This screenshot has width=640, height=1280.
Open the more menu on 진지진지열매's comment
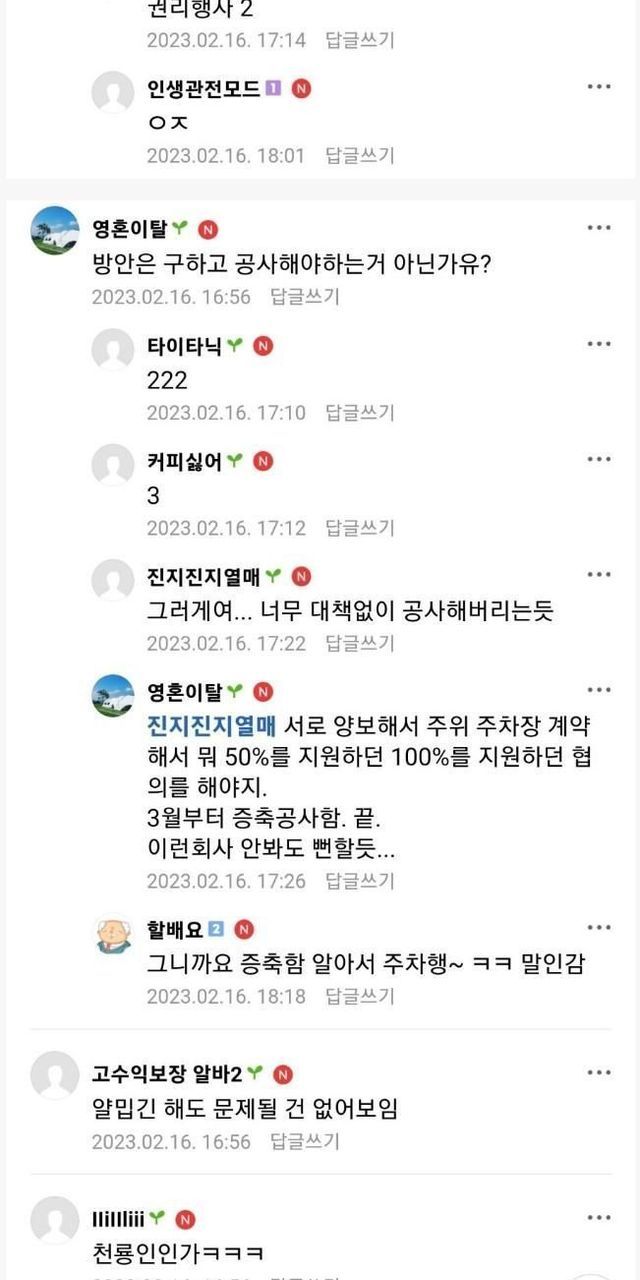click(598, 575)
